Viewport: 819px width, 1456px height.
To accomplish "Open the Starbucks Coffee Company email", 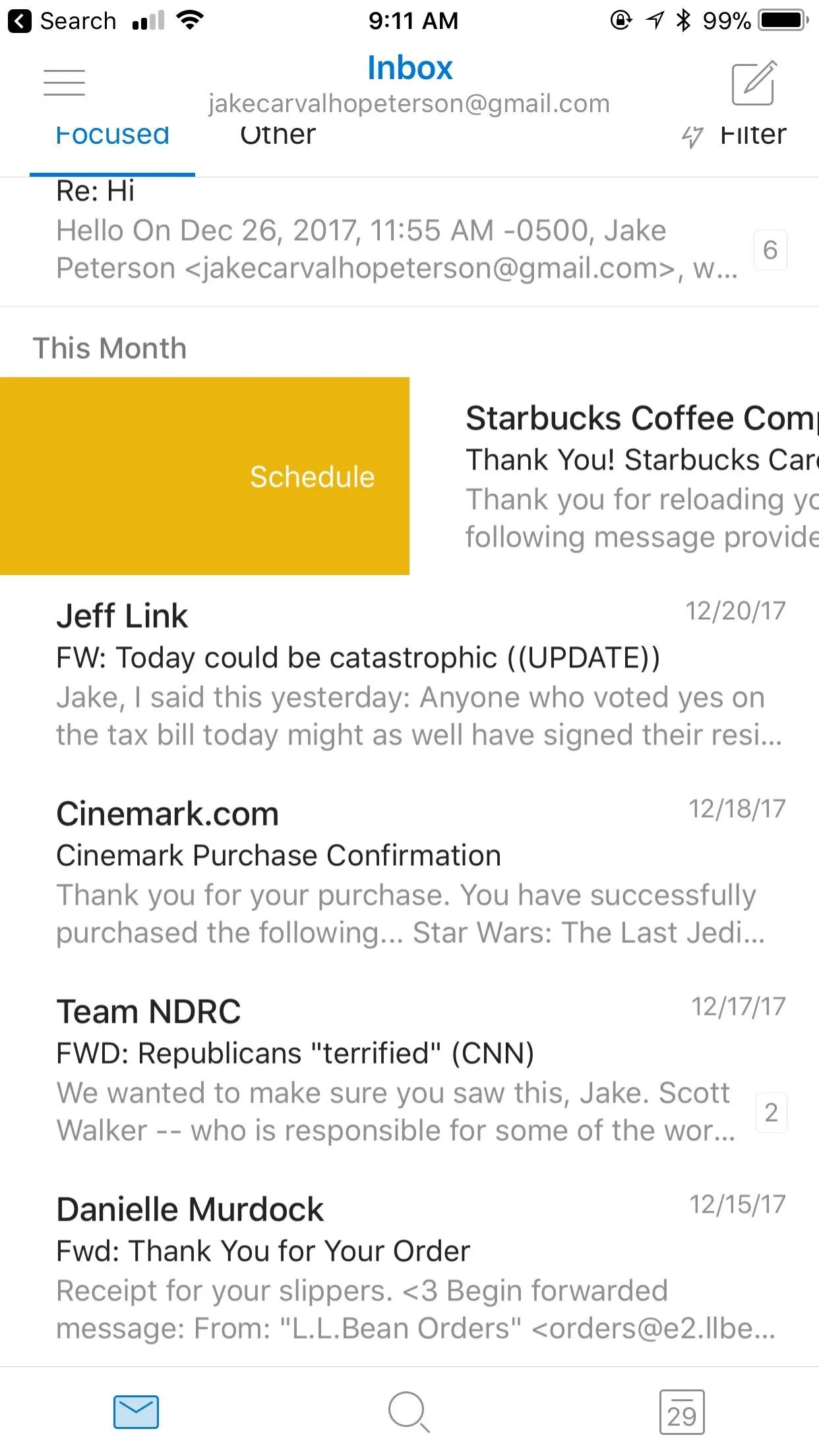I will pos(614,476).
